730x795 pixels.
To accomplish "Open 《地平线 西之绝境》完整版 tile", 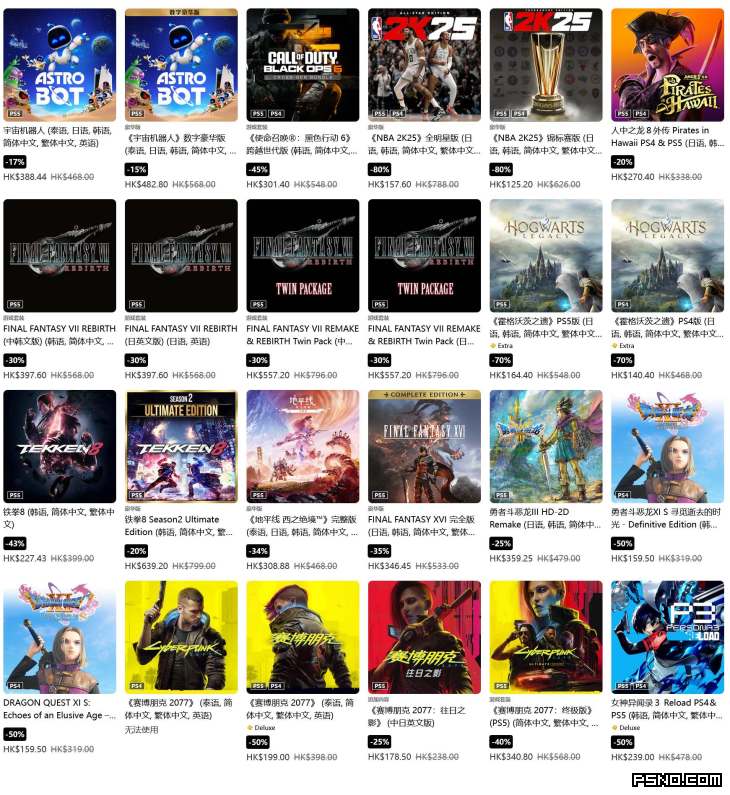I will pos(303,447).
